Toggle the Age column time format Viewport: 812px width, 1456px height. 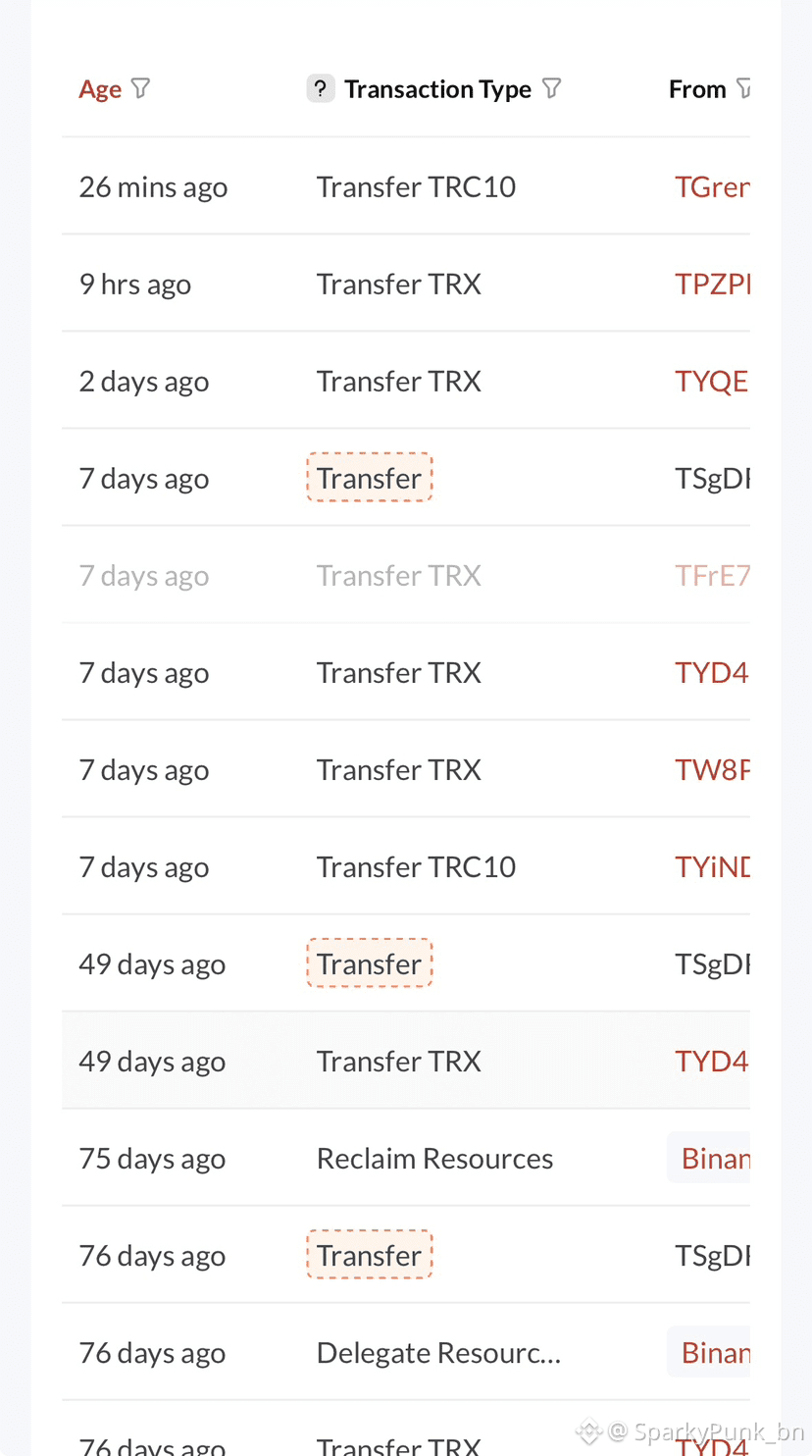pos(100,89)
